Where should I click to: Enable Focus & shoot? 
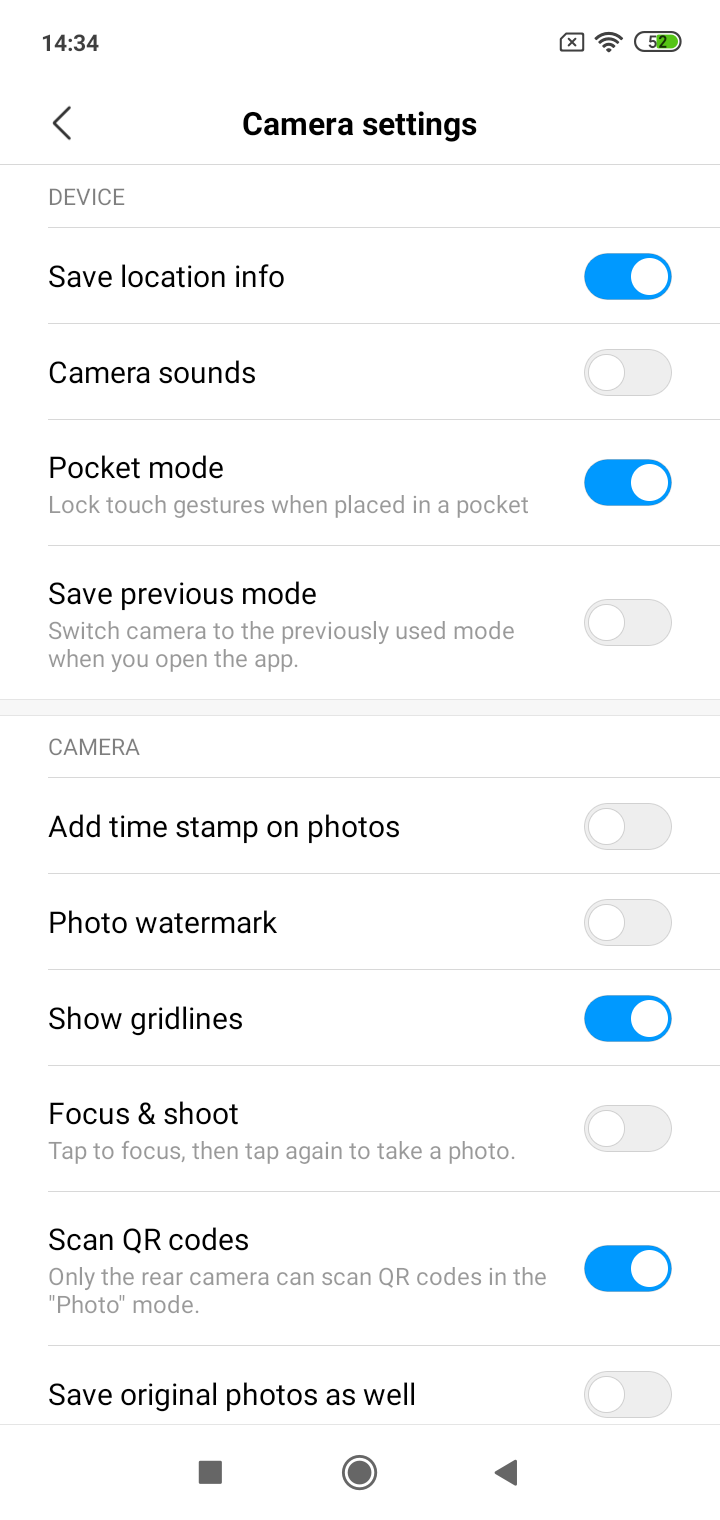click(627, 1129)
